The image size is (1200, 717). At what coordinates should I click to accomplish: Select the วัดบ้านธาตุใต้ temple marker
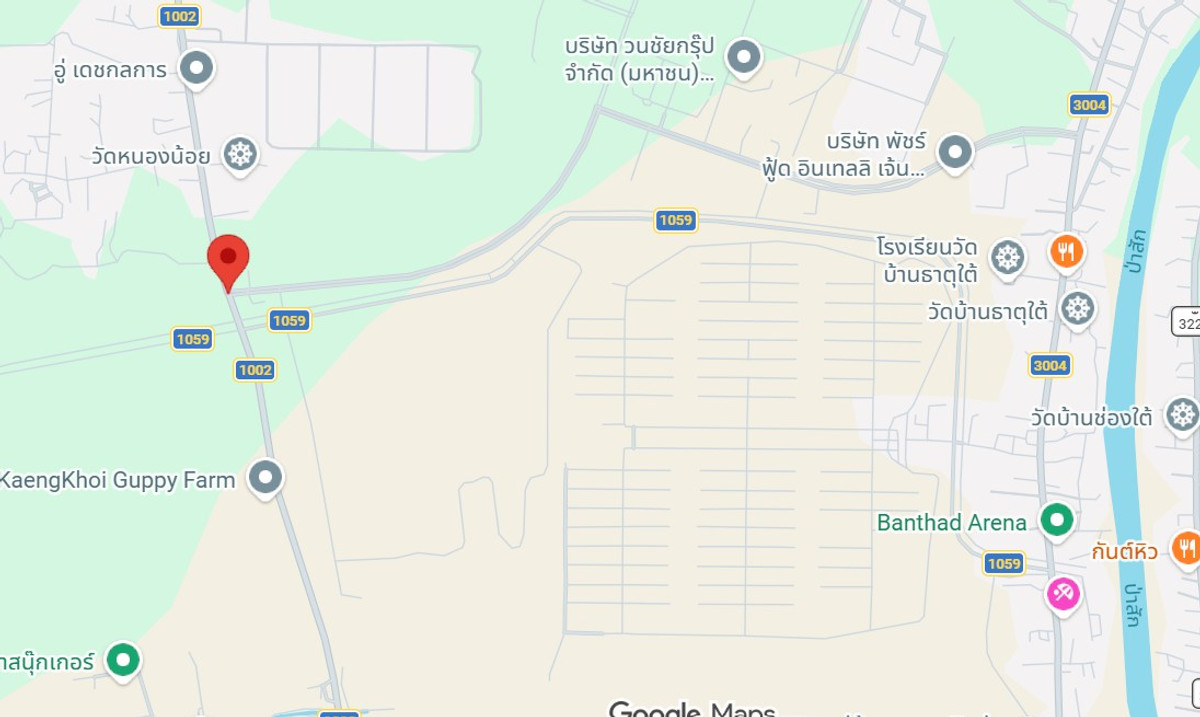click(1077, 309)
